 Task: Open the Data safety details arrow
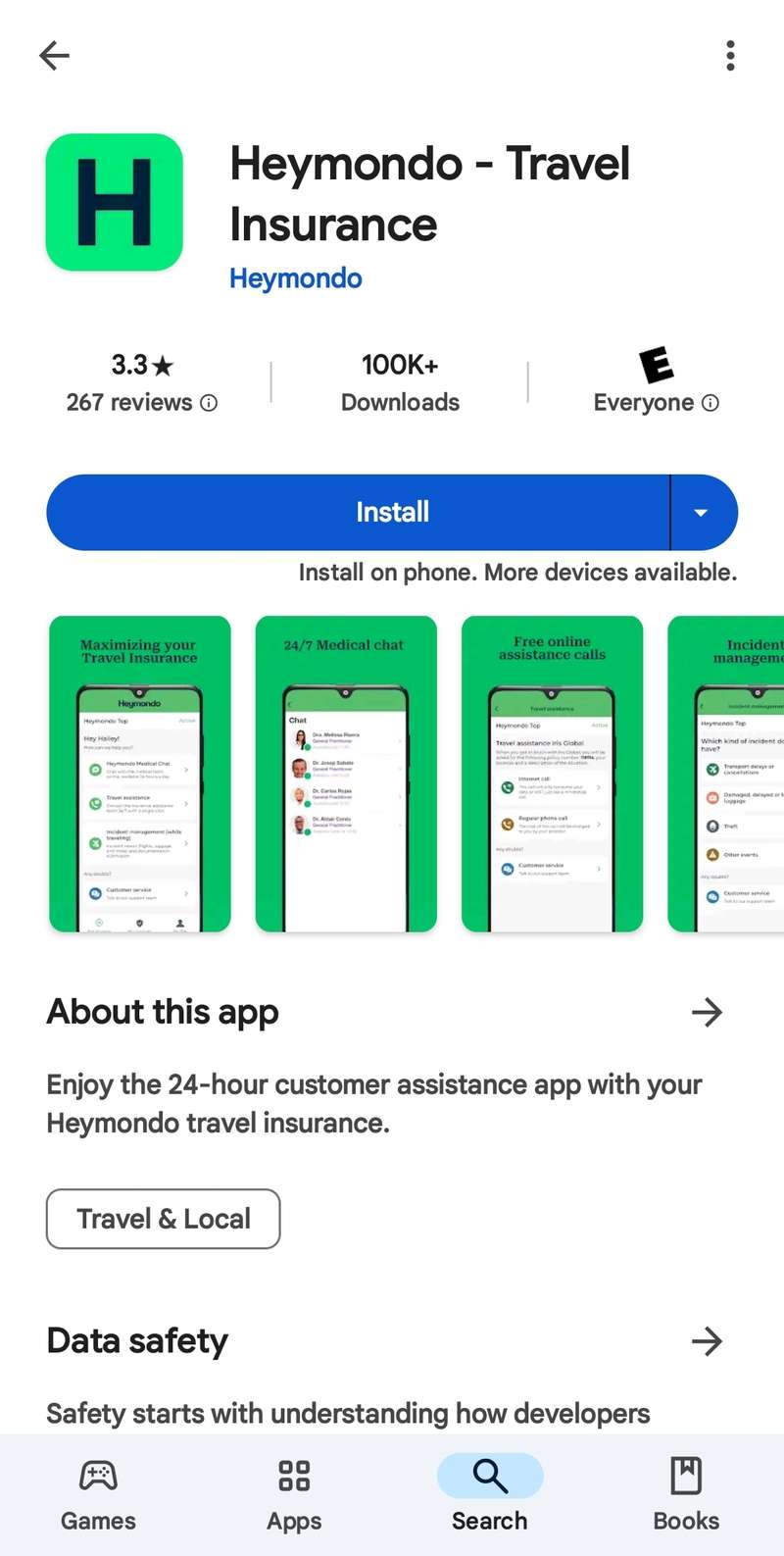(x=707, y=1341)
